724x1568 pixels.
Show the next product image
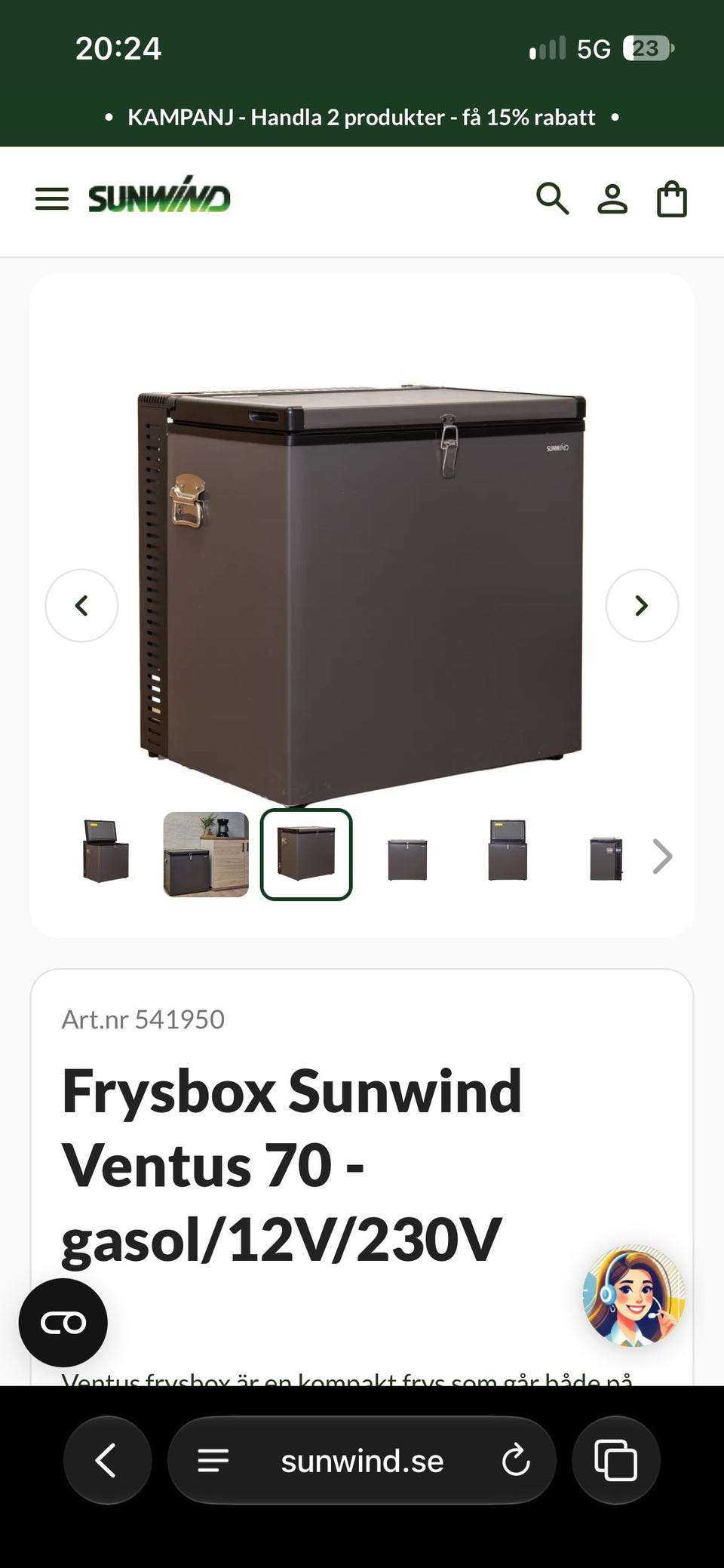[x=642, y=605]
